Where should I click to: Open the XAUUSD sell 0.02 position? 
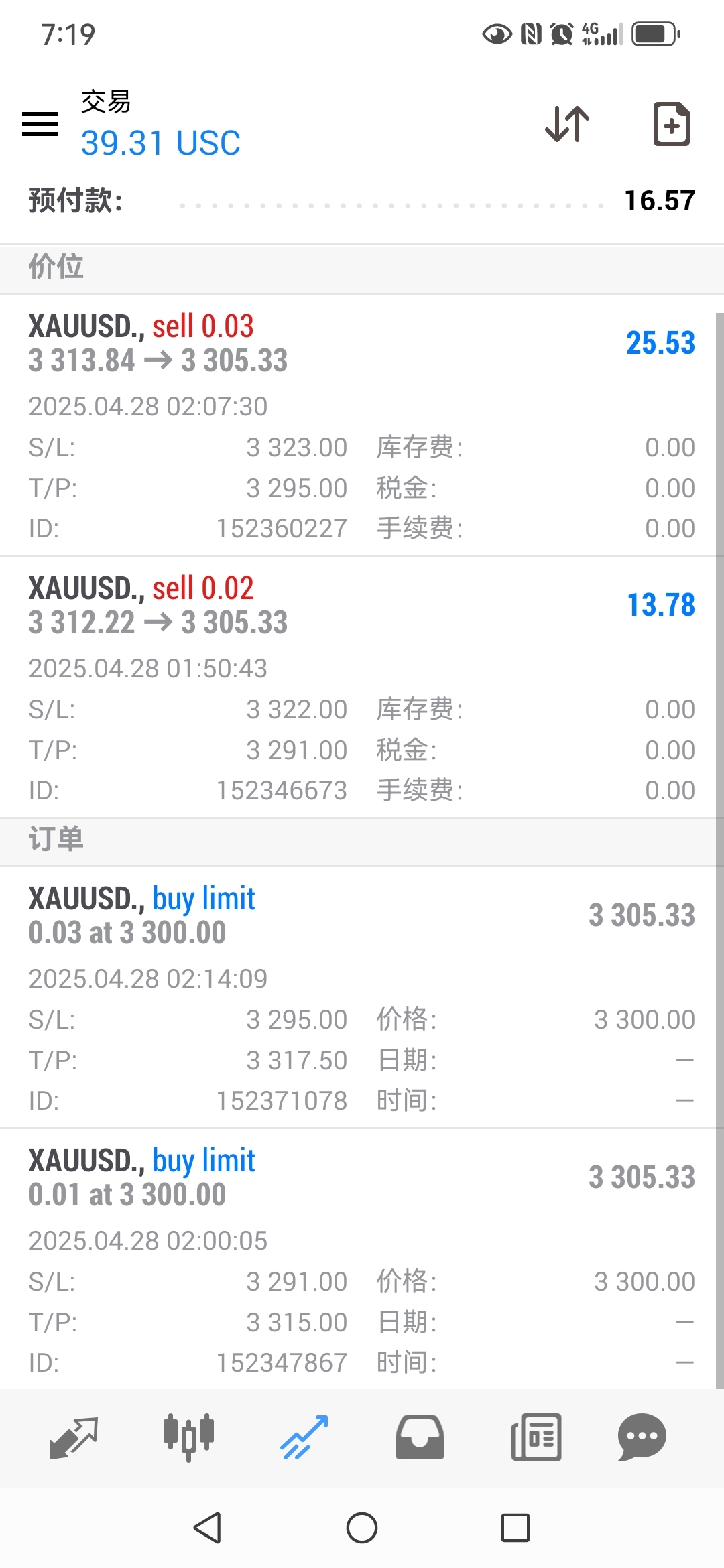click(x=362, y=687)
